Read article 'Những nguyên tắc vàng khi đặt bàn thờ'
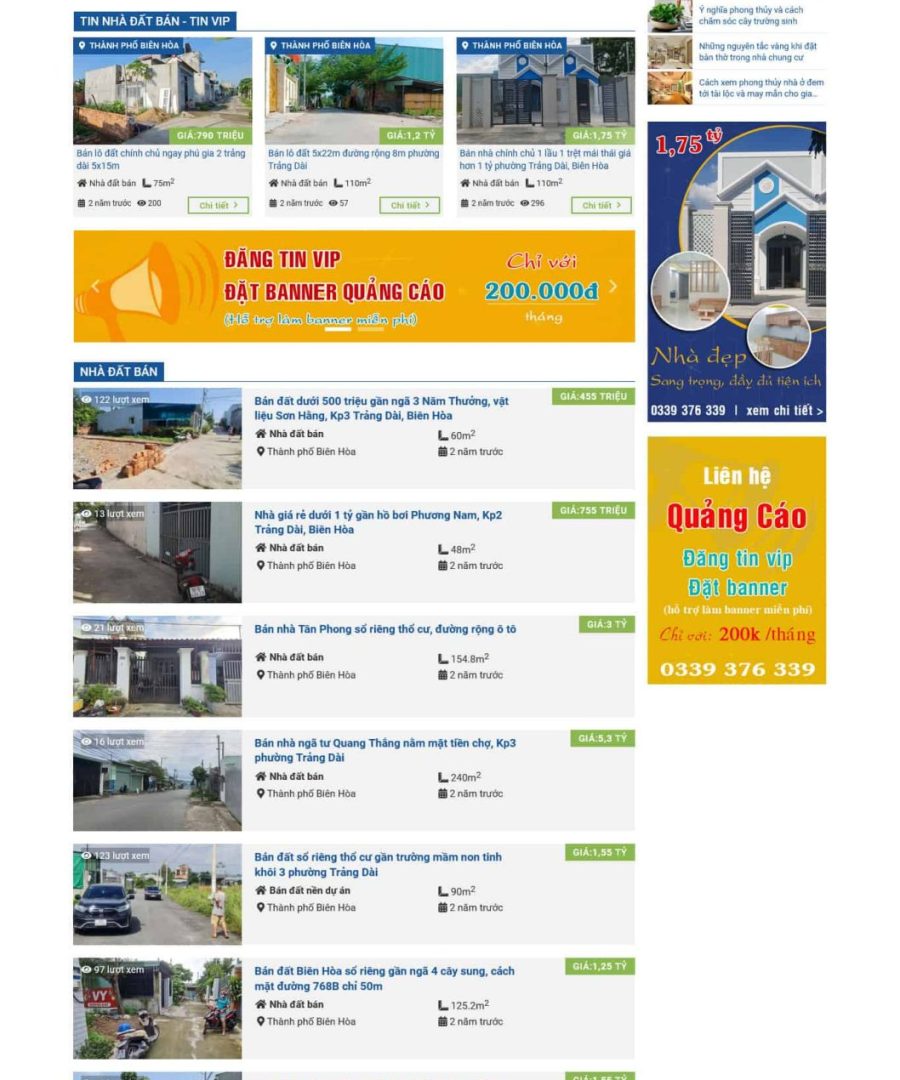Viewport: 900px width, 1080px height. [x=757, y=52]
